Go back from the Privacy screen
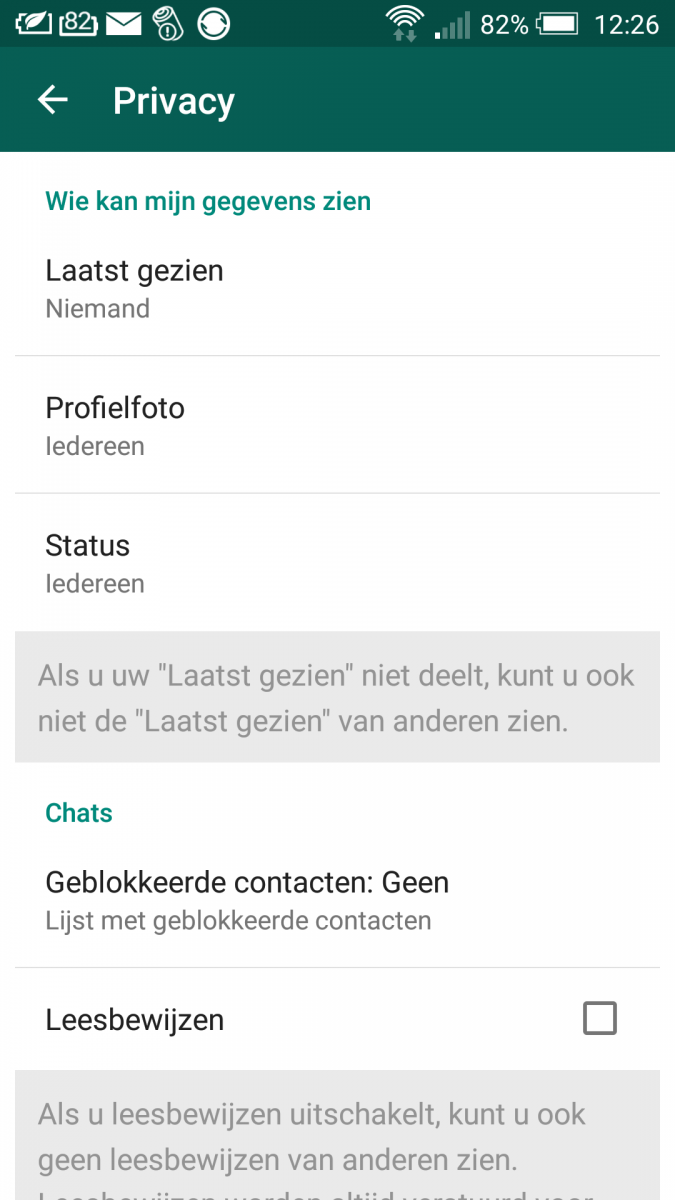This screenshot has height=1200, width=675. coord(52,100)
